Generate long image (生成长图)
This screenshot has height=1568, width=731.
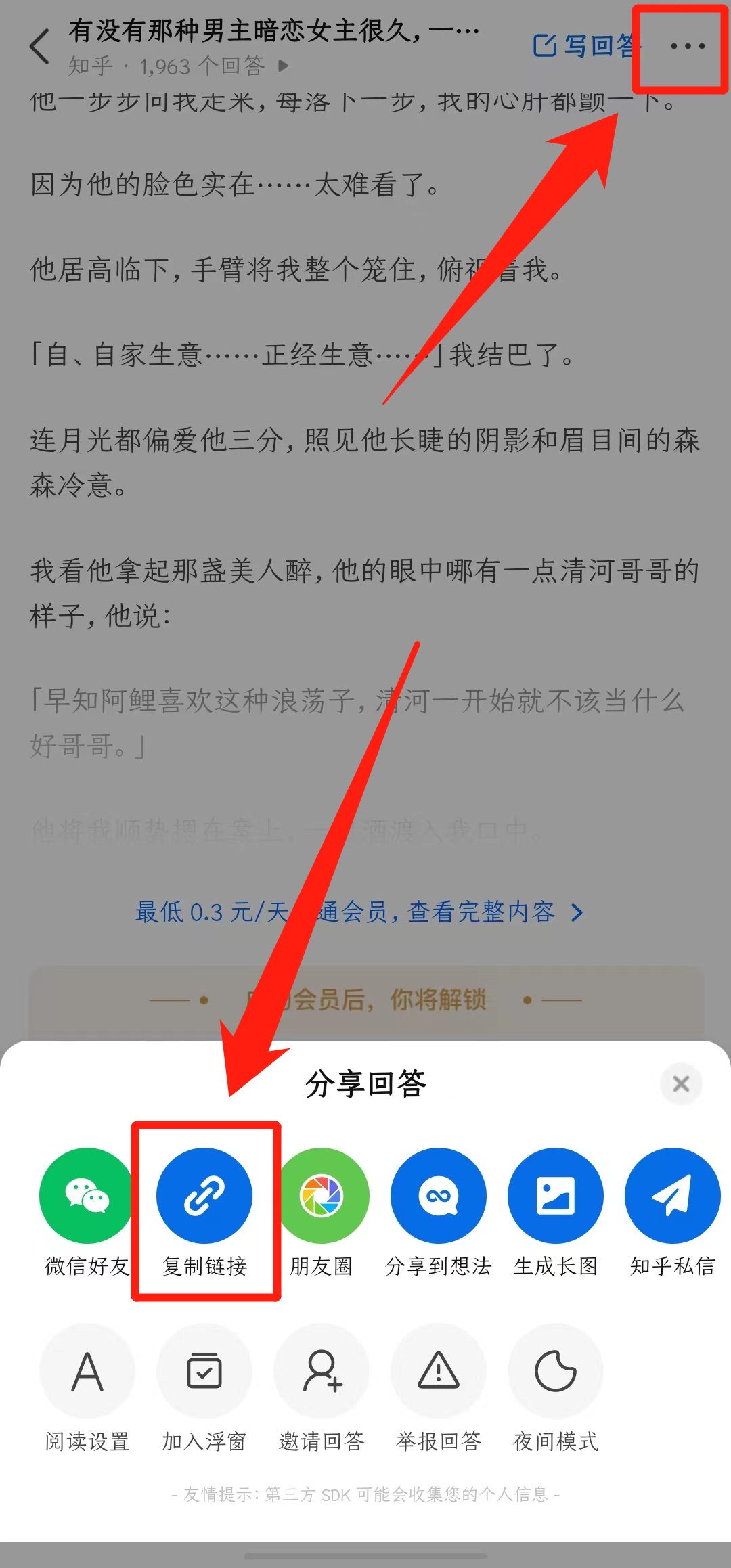pyautogui.click(x=556, y=1196)
